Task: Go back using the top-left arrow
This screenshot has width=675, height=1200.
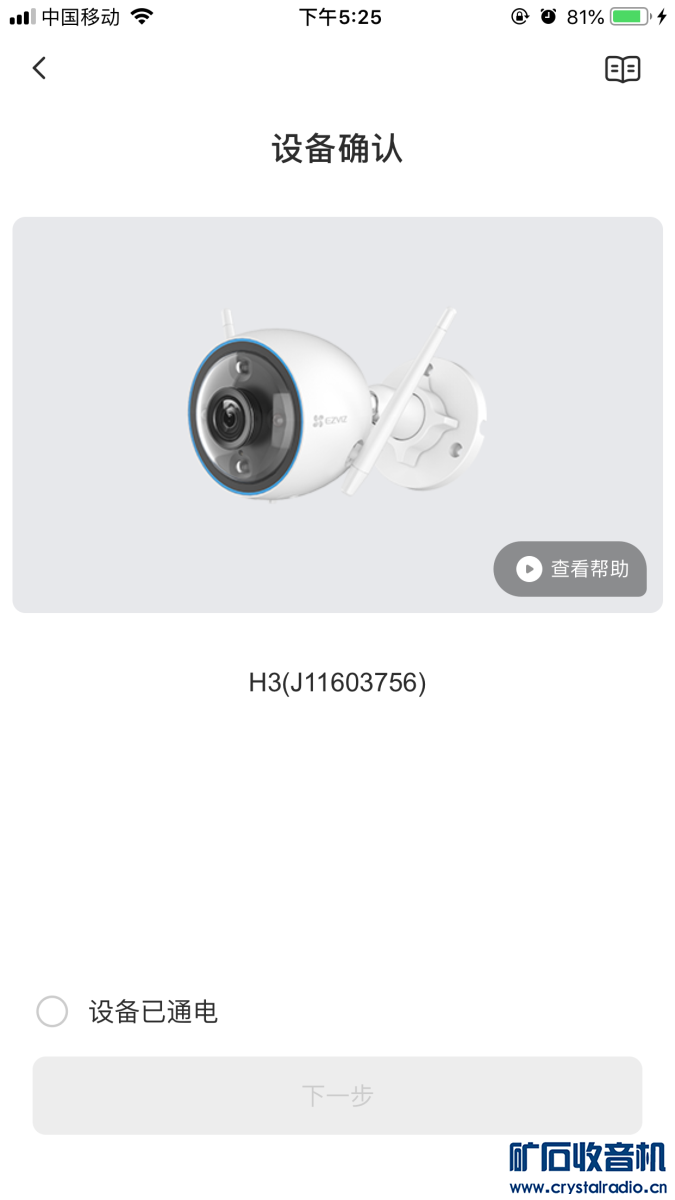Action: click(39, 68)
